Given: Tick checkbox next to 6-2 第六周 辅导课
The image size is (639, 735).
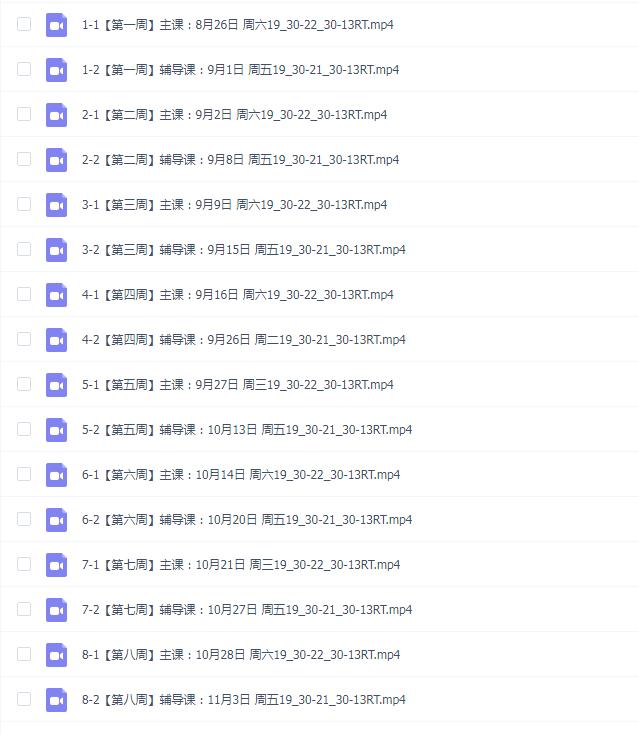Looking at the screenshot, I should click(x=24, y=519).
